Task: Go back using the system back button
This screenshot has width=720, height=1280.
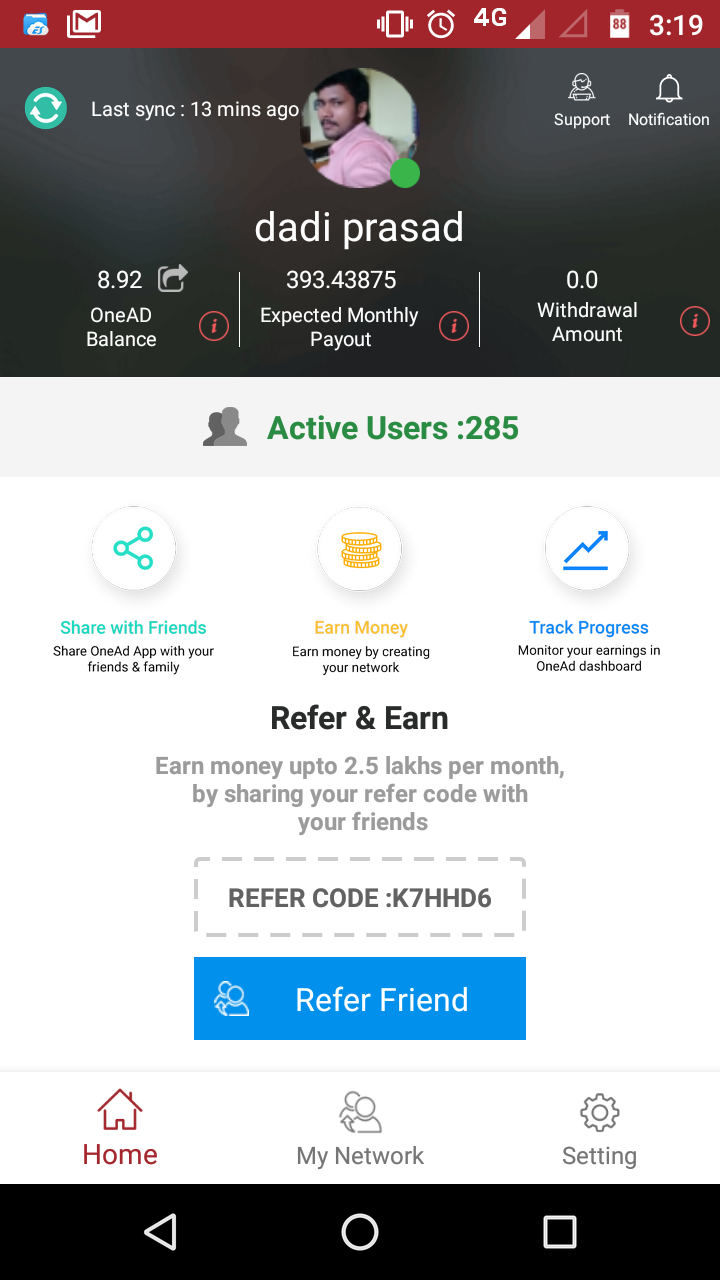Action: [x=160, y=1232]
